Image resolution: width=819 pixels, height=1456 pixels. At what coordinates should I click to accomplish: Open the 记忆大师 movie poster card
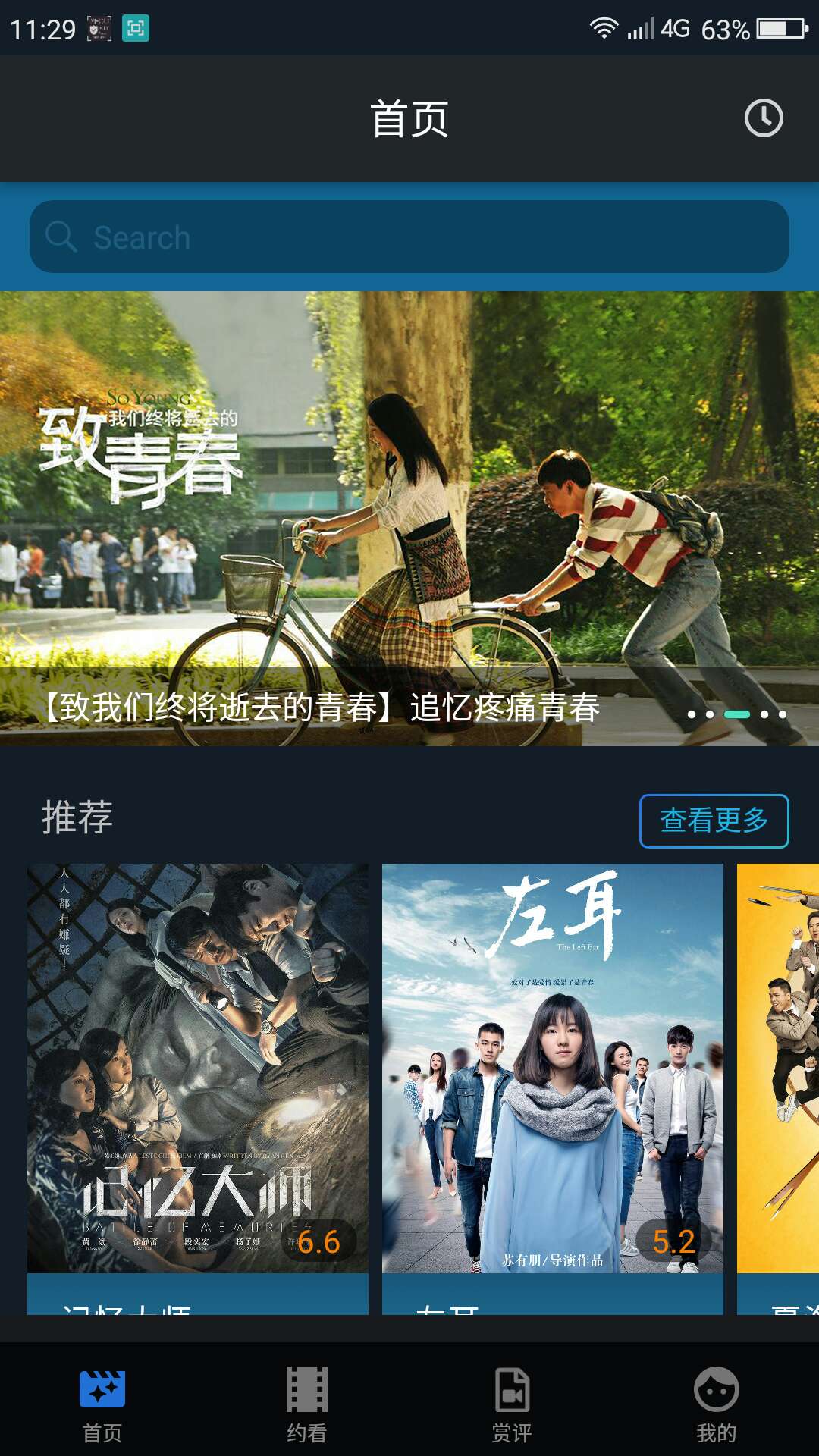coord(198,1069)
